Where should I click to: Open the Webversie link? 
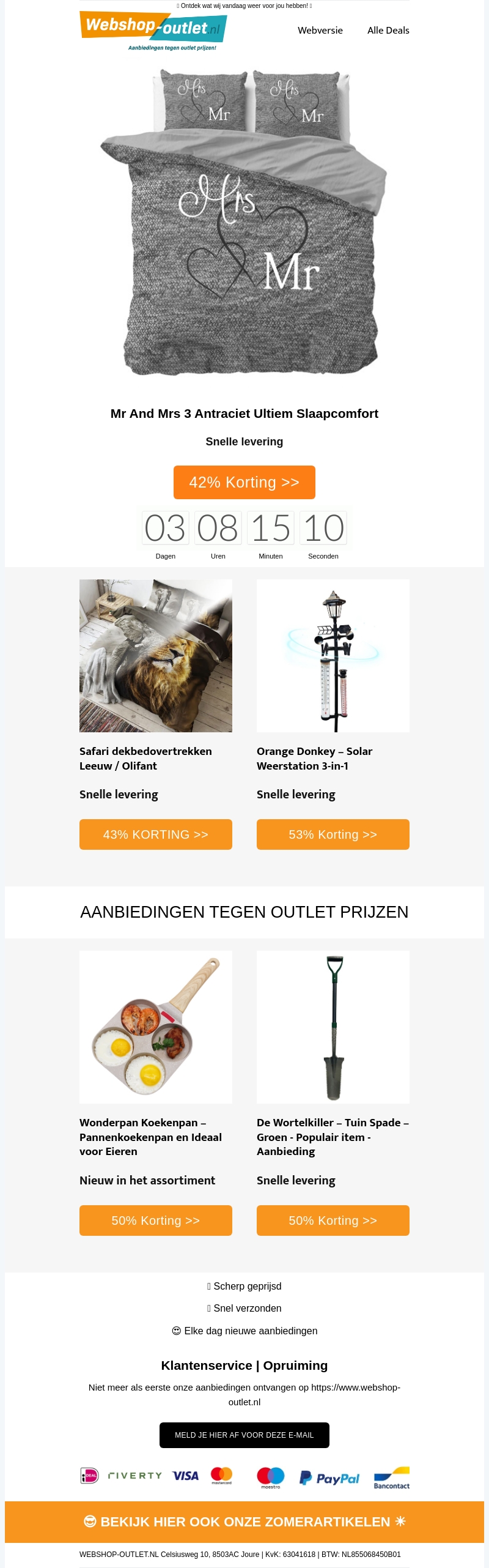pyautogui.click(x=320, y=30)
